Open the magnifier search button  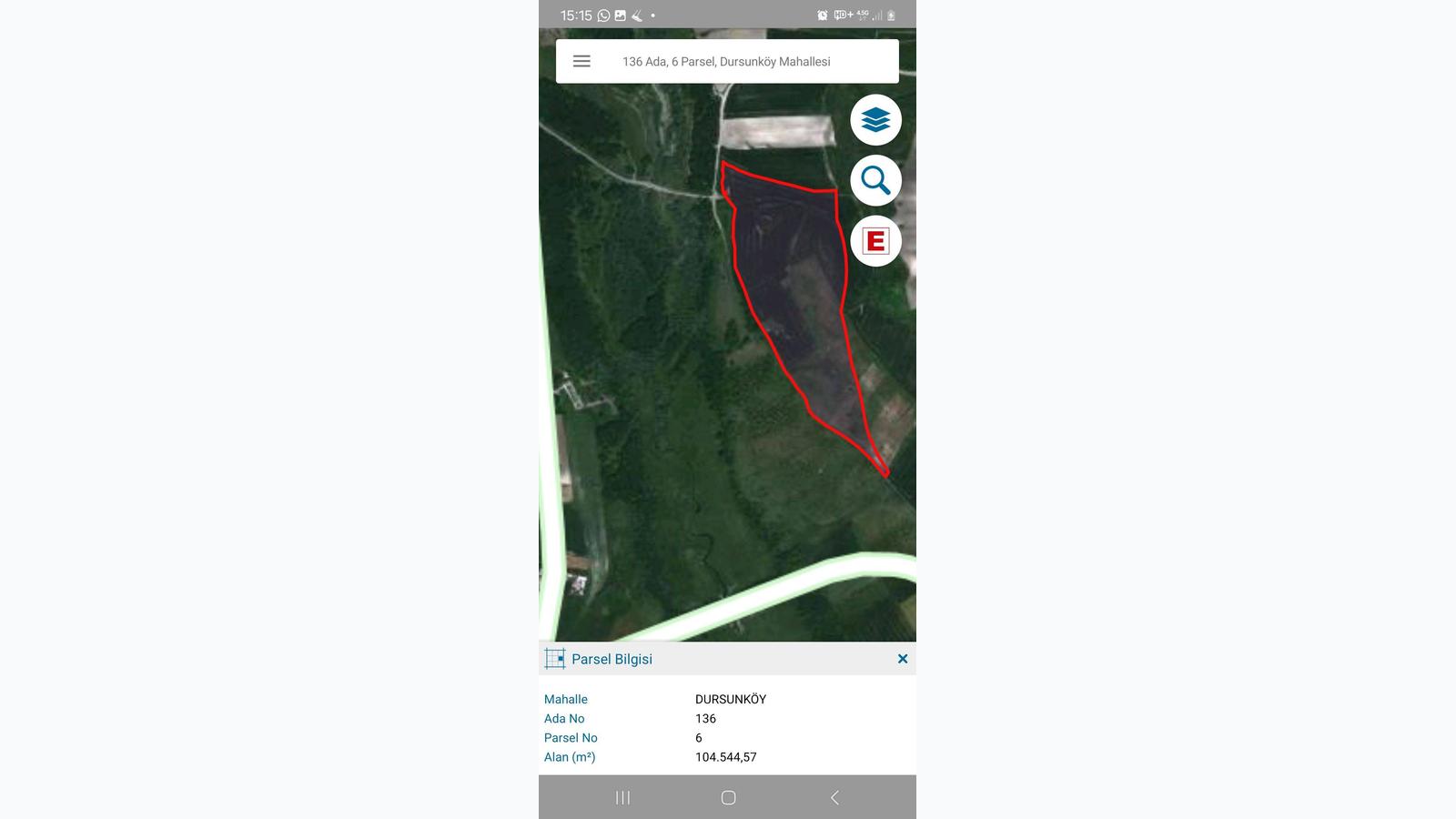click(x=875, y=180)
